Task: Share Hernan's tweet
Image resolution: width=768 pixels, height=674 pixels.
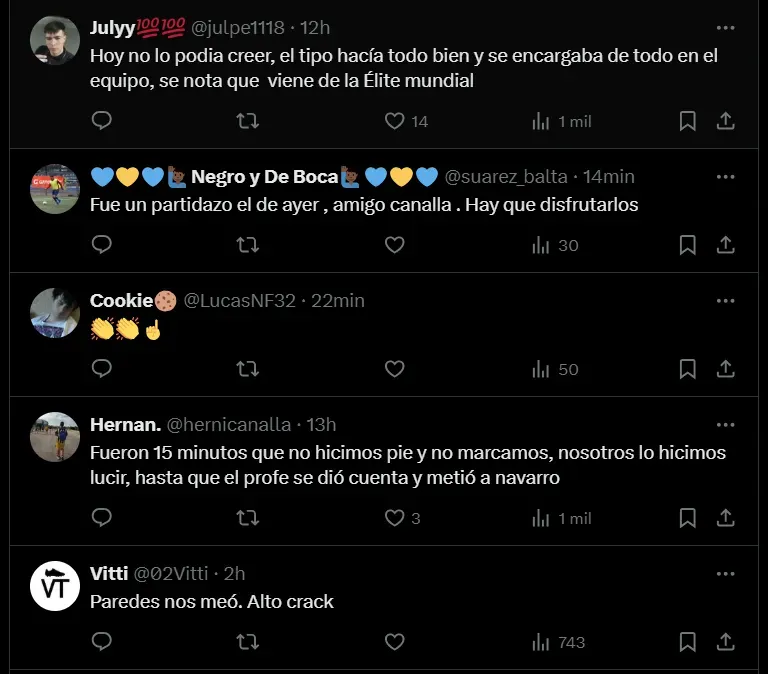Action: pyautogui.click(x=727, y=518)
